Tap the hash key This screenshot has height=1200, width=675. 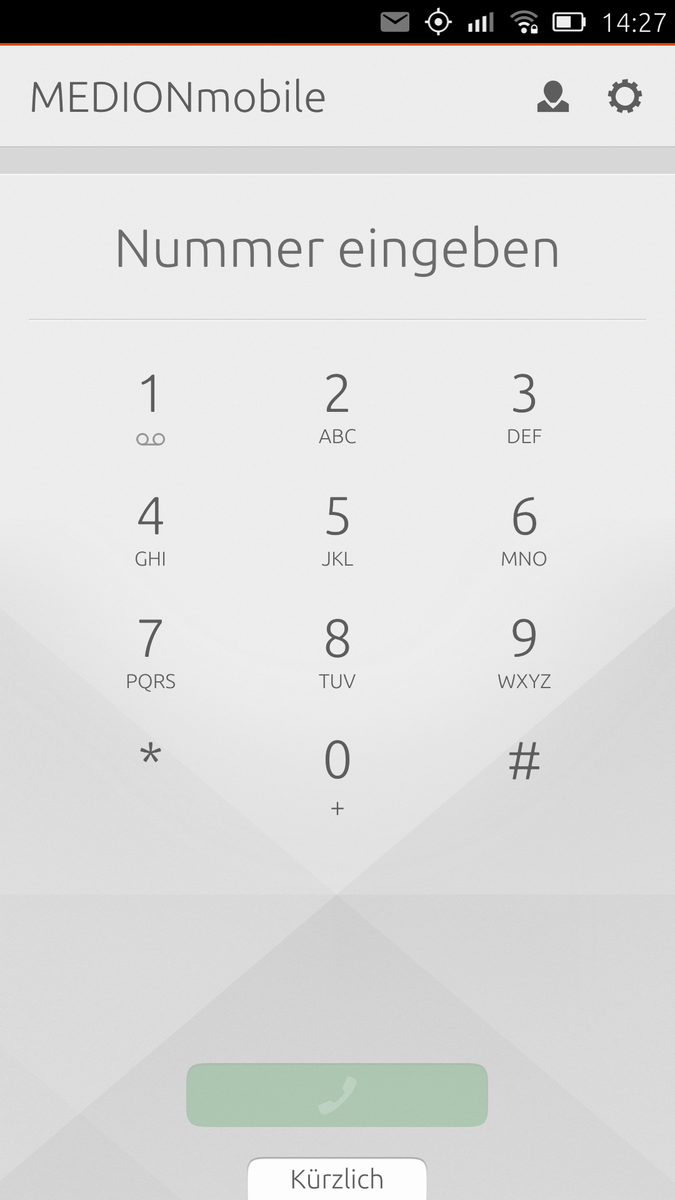[x=524, y=763]
